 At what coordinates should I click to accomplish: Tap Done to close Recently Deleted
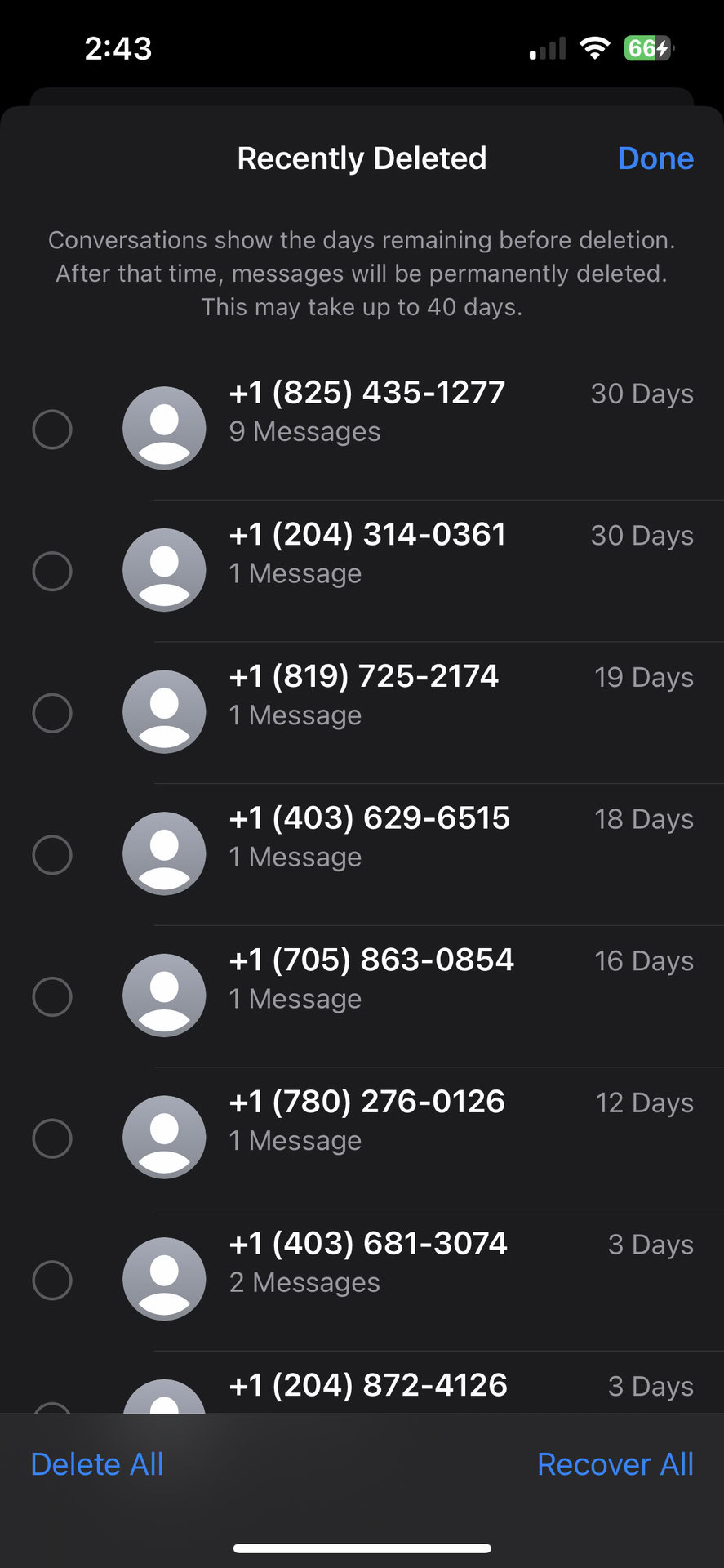[x=655, y=158]
